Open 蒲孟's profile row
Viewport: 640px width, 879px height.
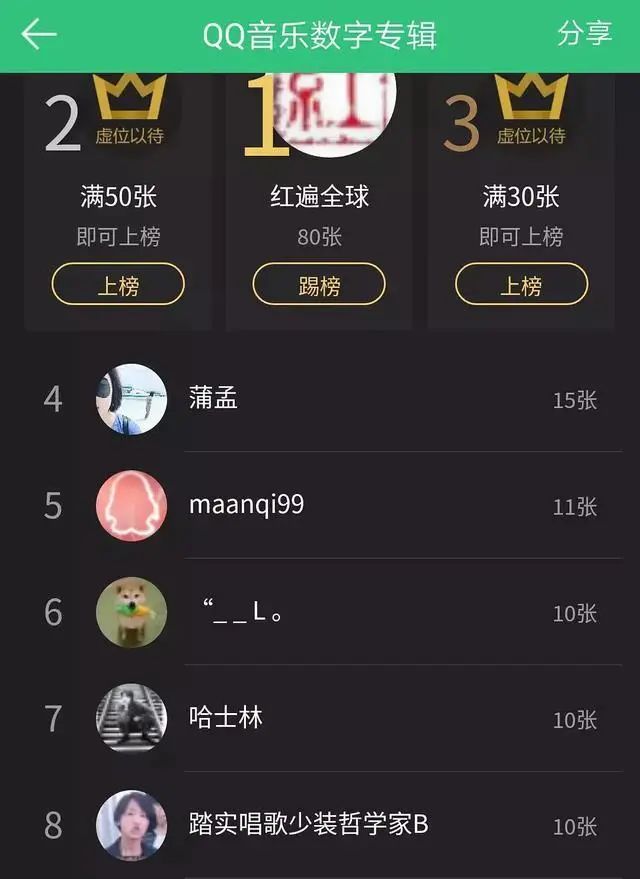(320, 399)
